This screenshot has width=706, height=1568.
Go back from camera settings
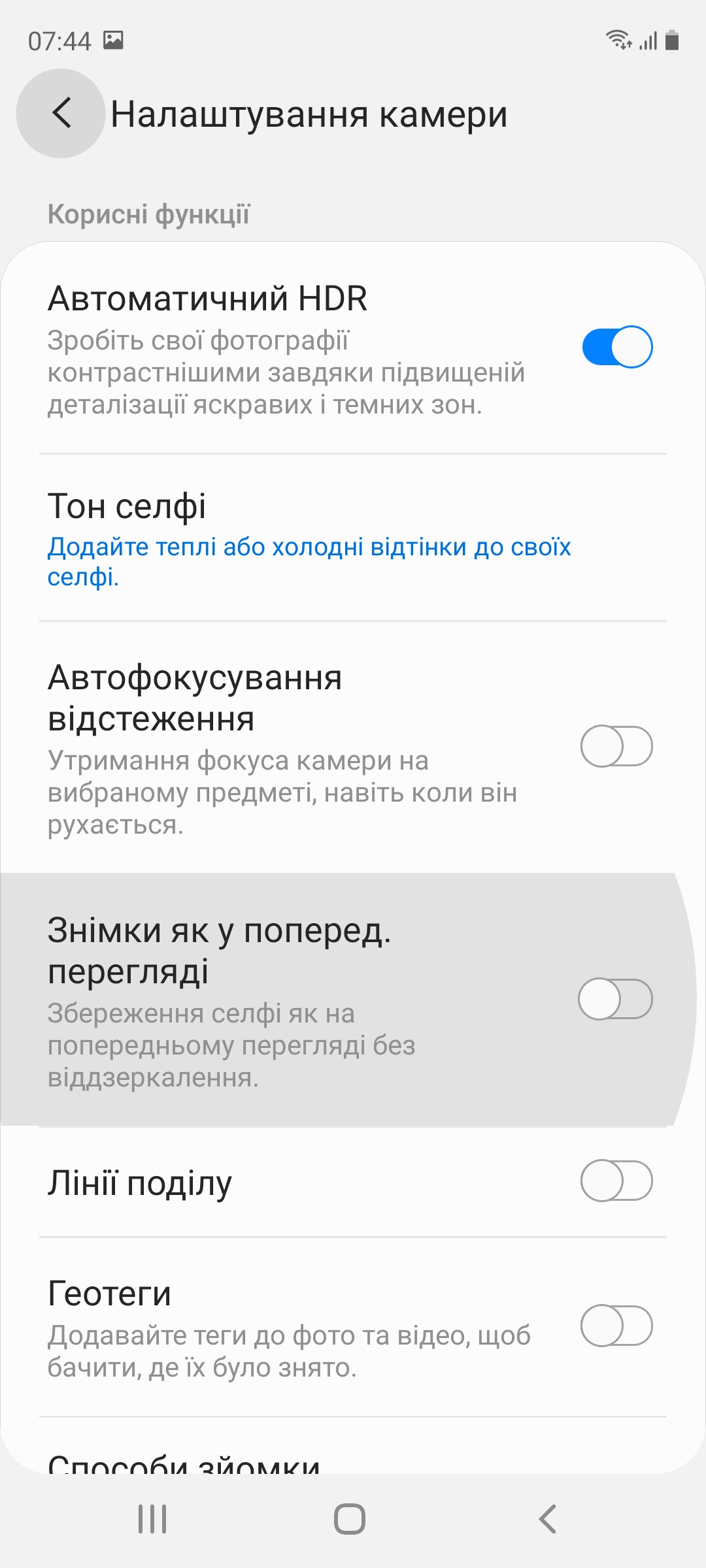coord(61,113)
